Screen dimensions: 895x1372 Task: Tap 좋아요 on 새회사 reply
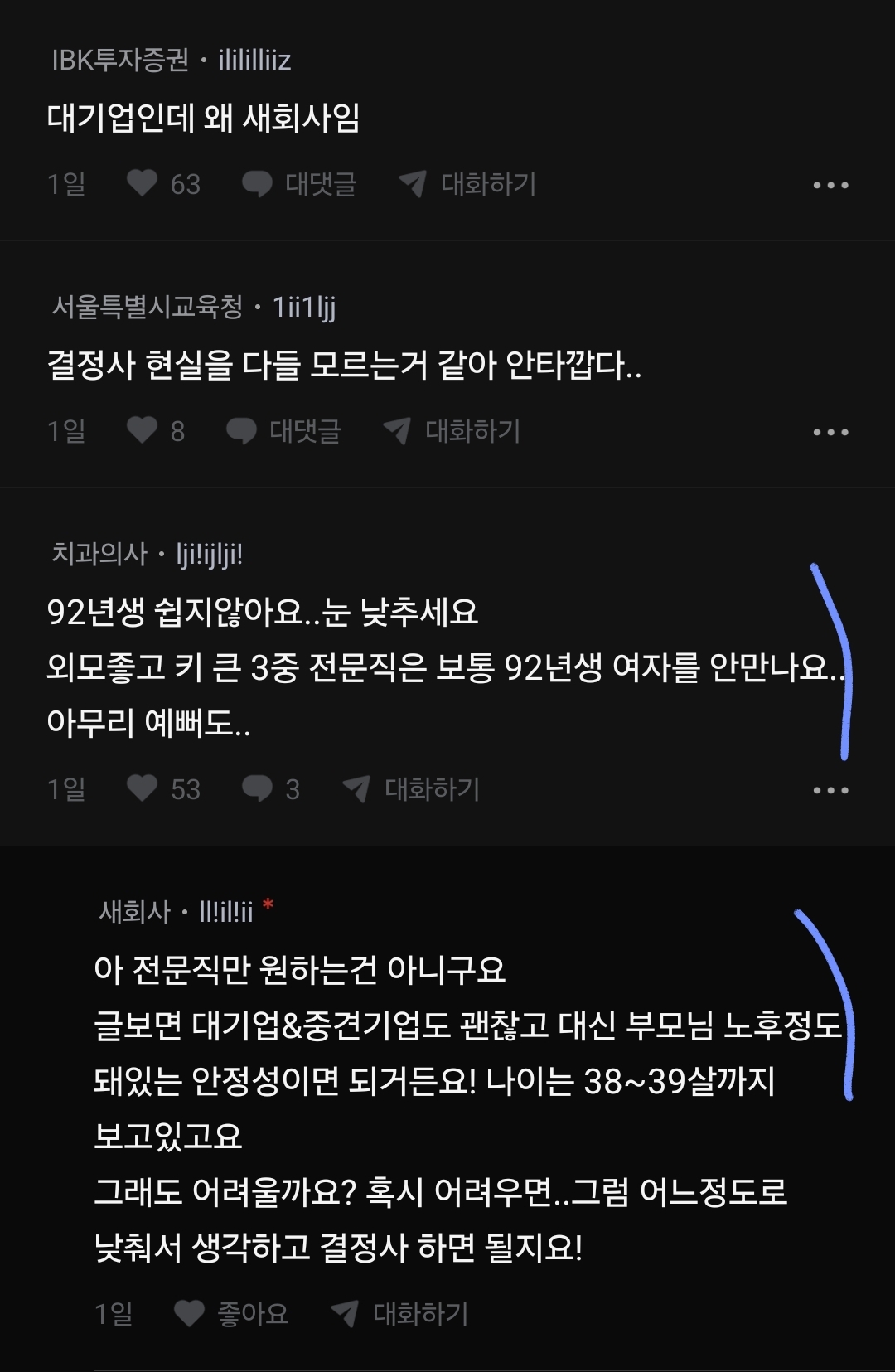tap(231, 1313)
